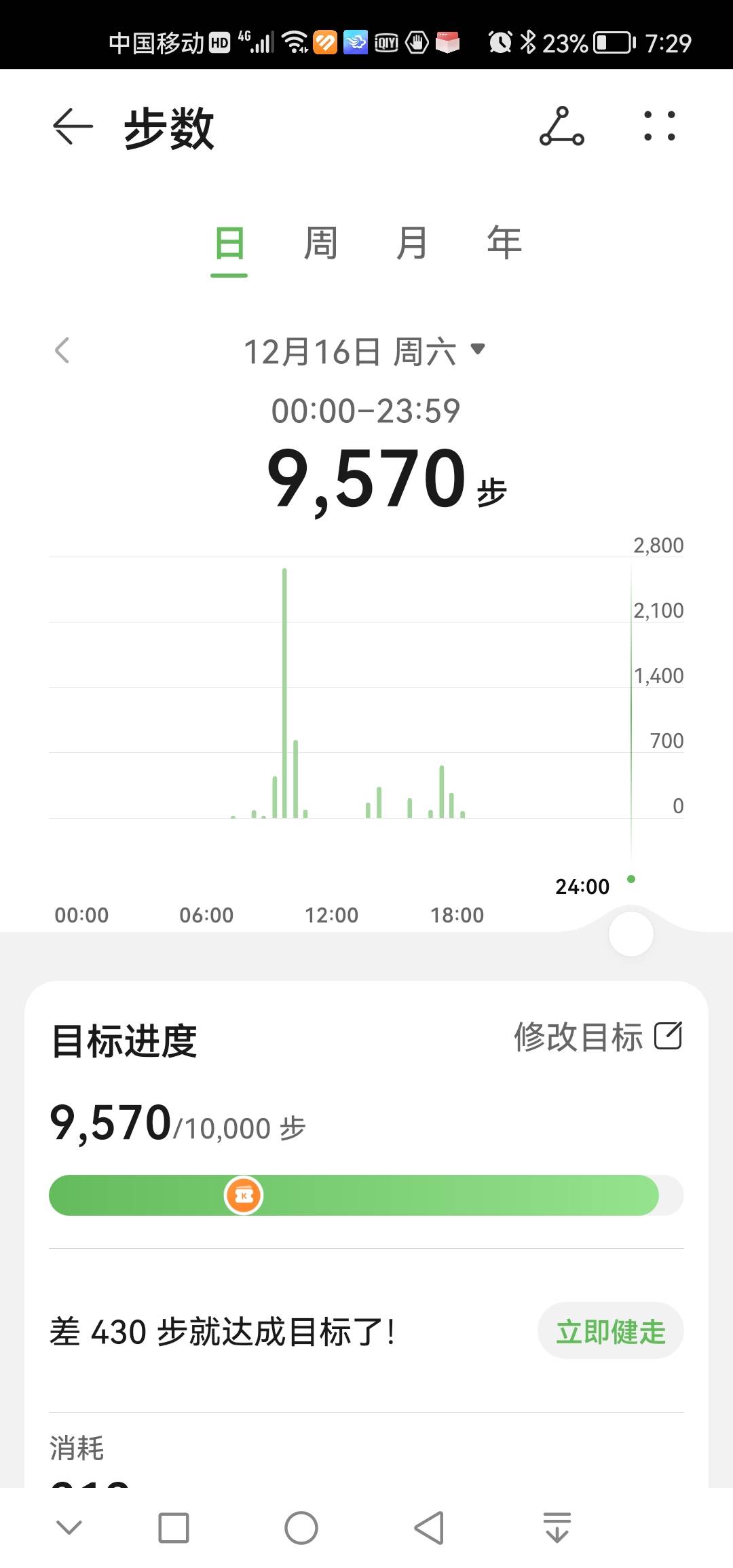This screenshot has width=733, height=1568.
Task: Tap the Bluetooth icon in status bar
Action: (529, 43)
